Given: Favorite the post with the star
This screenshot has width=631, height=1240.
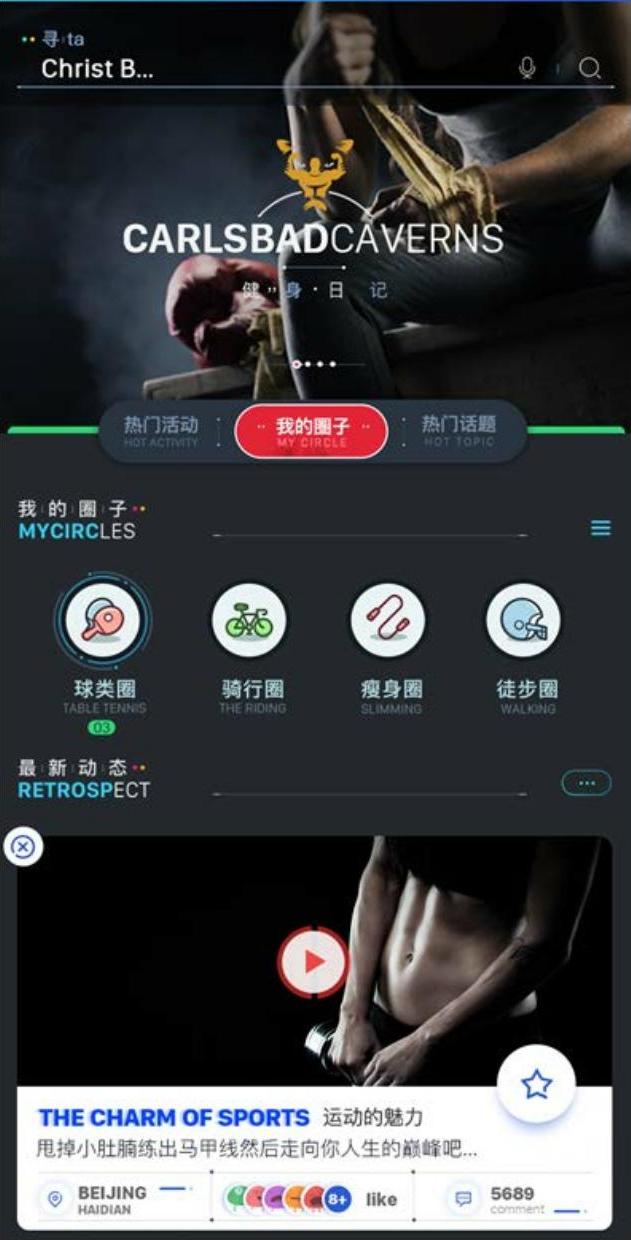Looking at the screenshot, I should click(x=537, y=1084).
